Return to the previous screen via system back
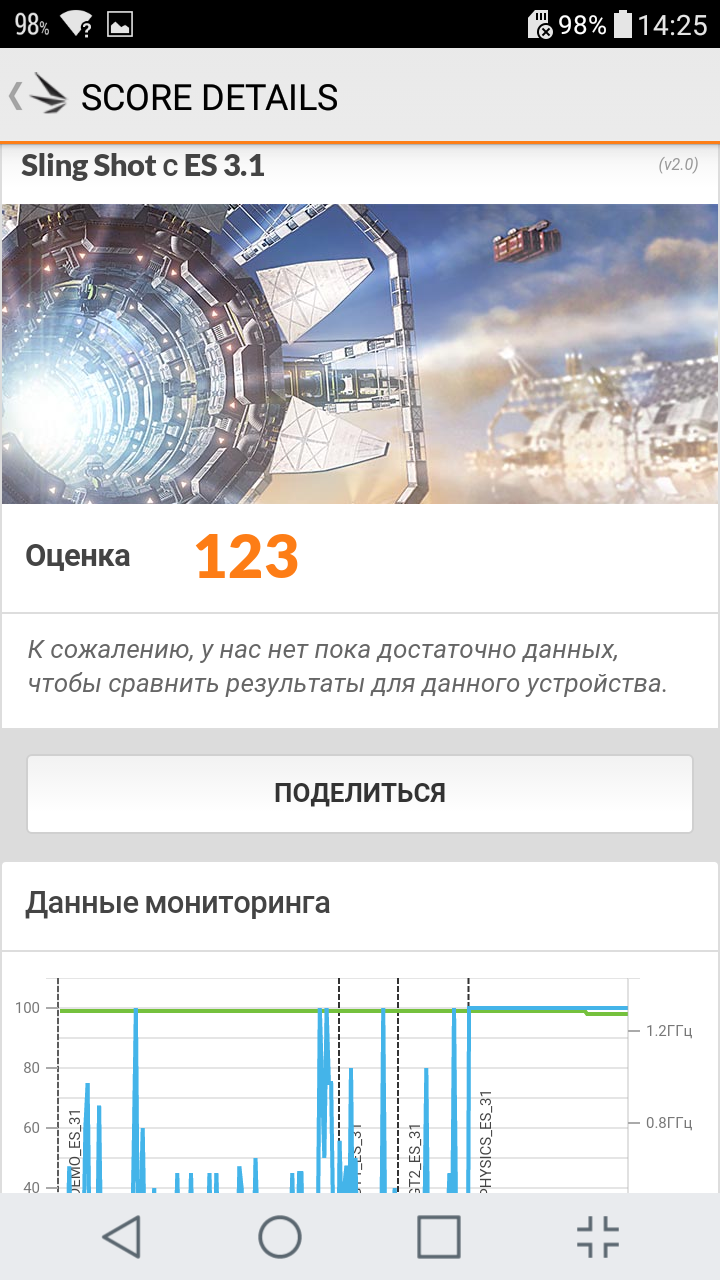Screen dimensions: 720x1280 click(122, 1237)
